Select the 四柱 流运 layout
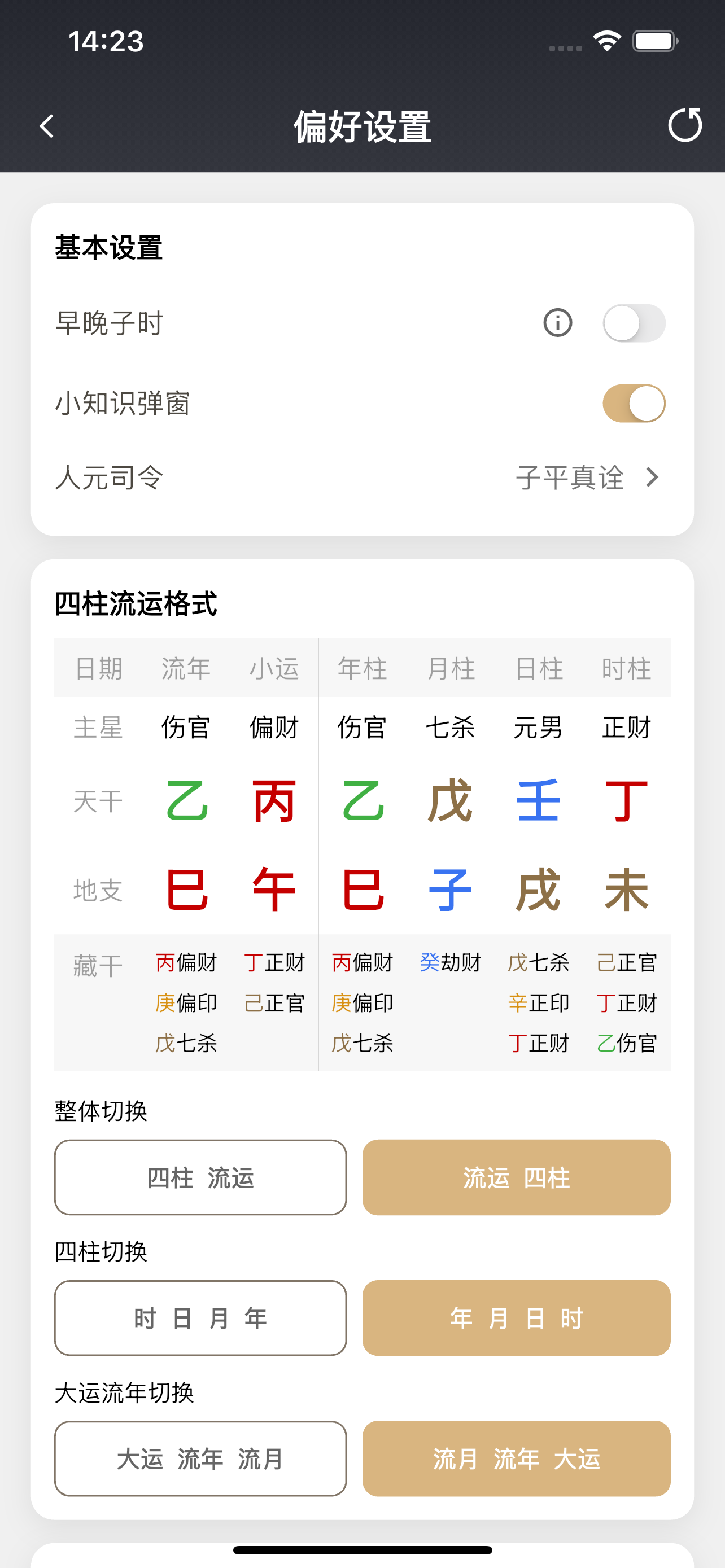Image resolution: width=725 pixels, height=1568 pixels. coord(200,1177)
